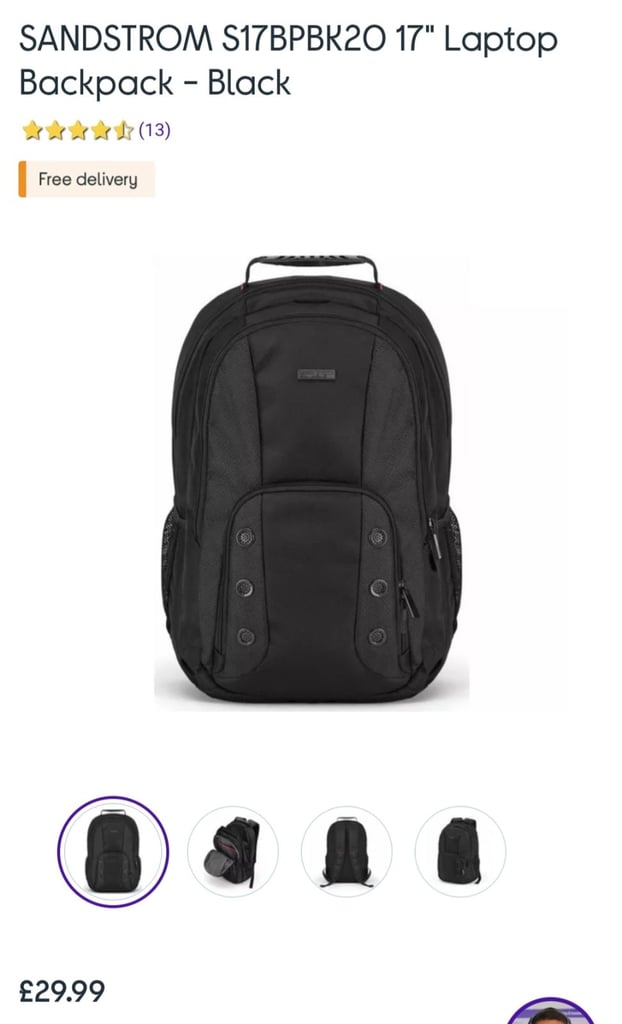Screen dimensions: 622x1024
Task: Open the large backpack product image
Action: [x=311, y=480]
